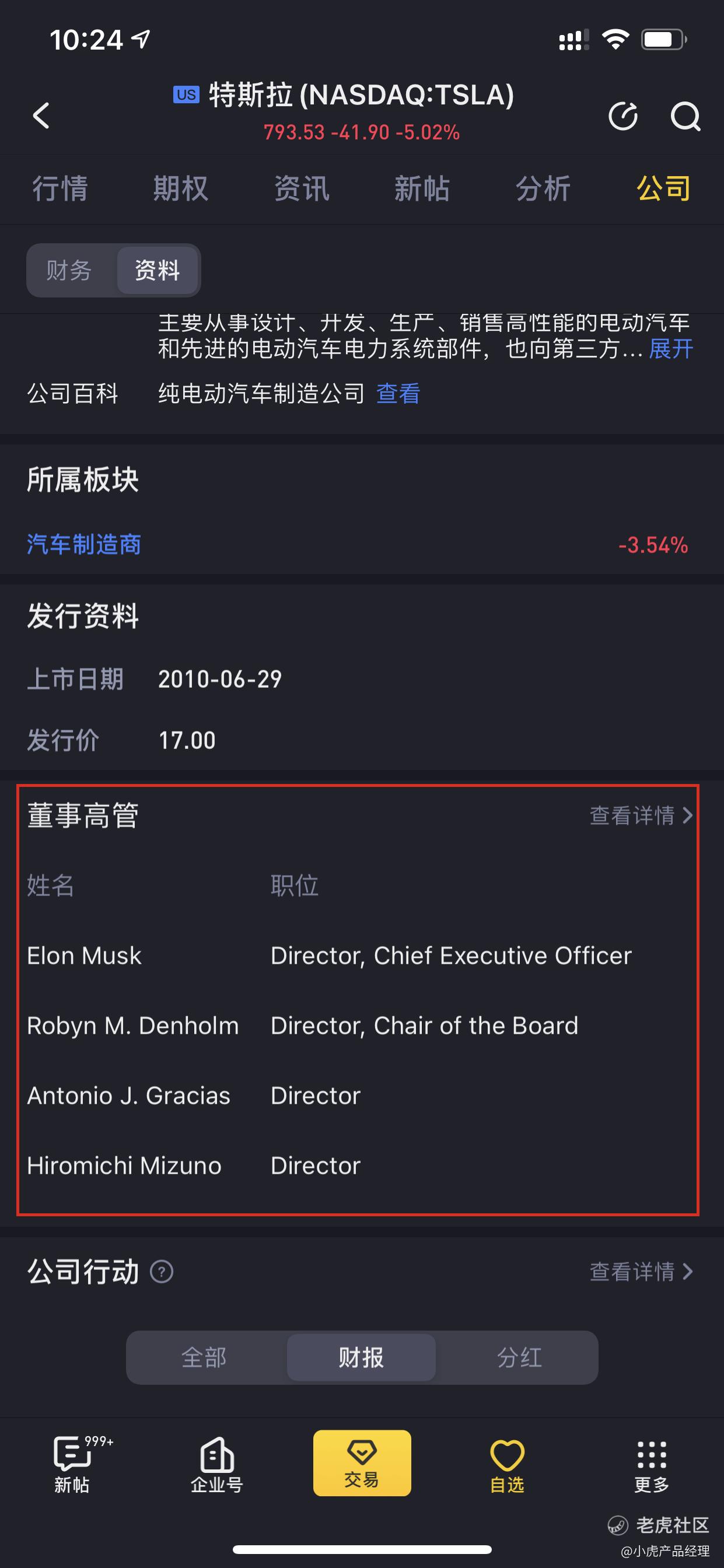The width and height of the screenshot is (724, 1568).
Task: Select the 财务 segment
Action: click(x=69, y=270)
